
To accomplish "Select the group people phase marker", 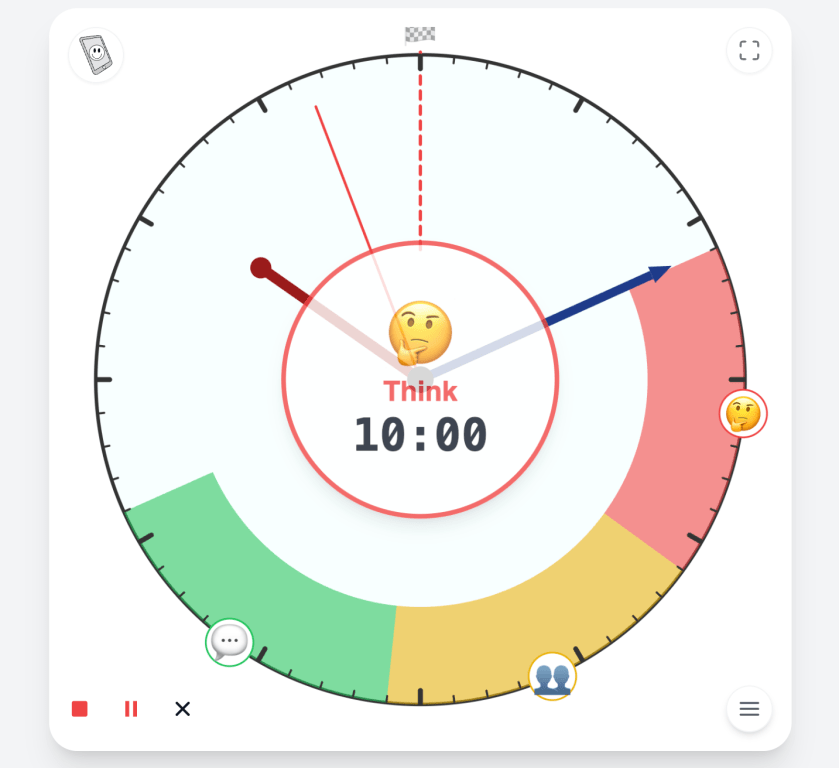I will click(552, 677).
